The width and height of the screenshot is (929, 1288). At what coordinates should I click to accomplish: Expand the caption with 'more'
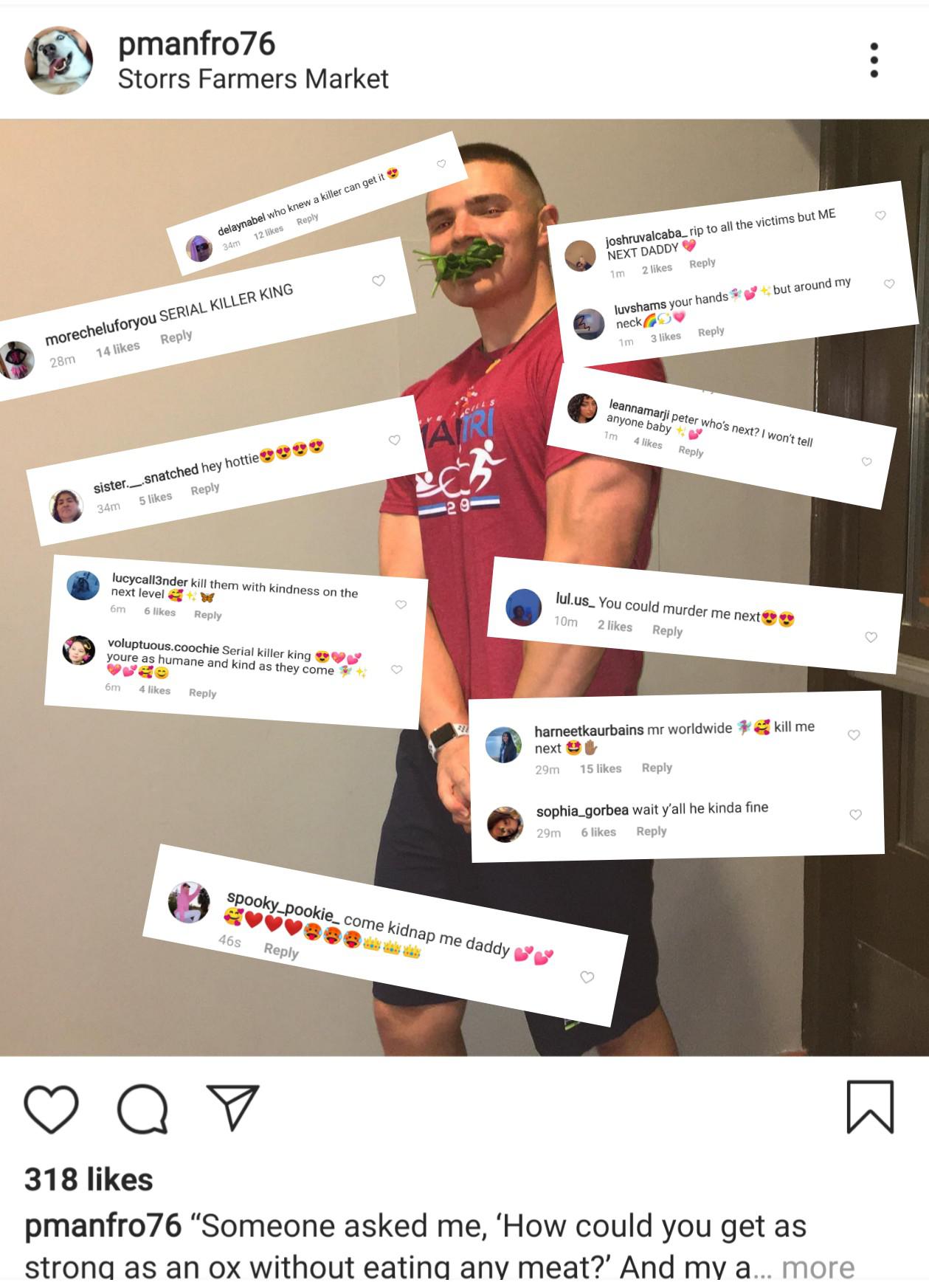coord(818,1267)
